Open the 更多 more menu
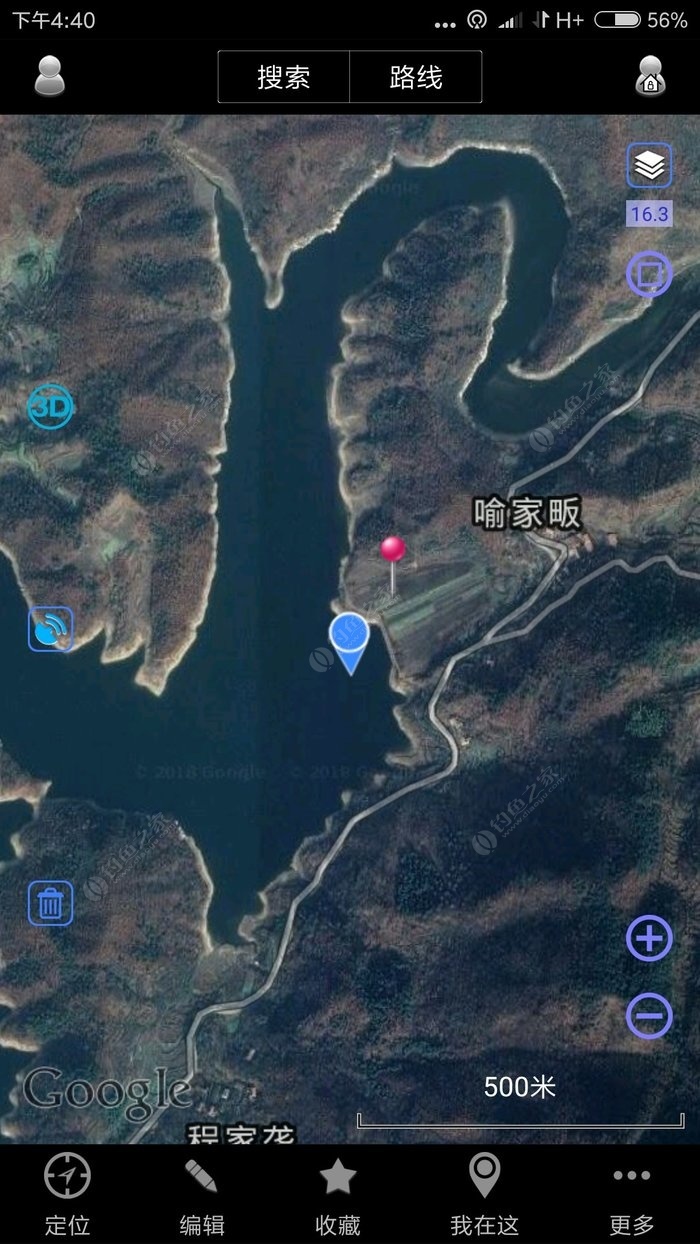The width and height of the screenshot is (700, 1244). pos(632,1195)
